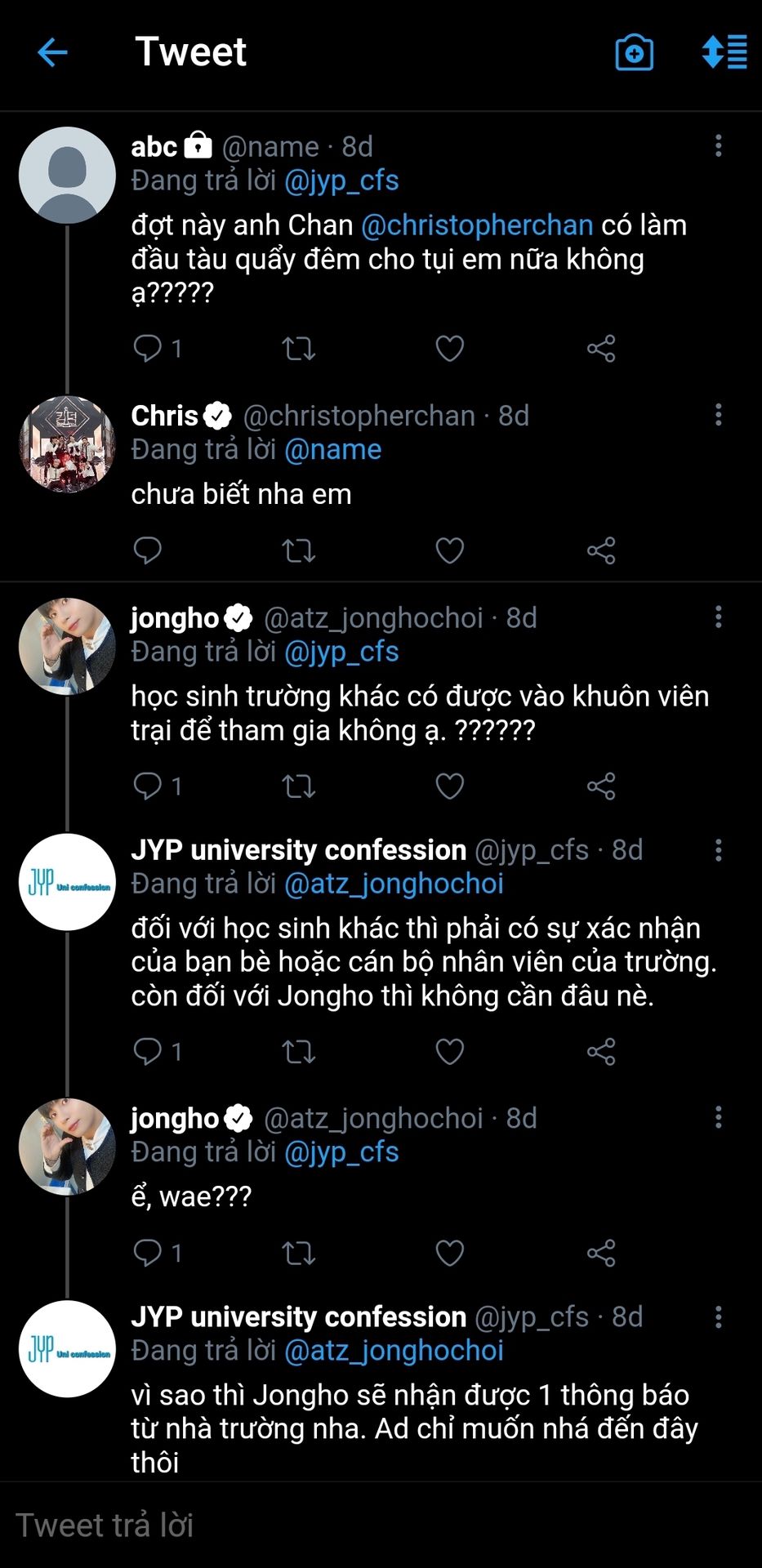Like abc's tweet about anh Chan

[x=449, y=349]
